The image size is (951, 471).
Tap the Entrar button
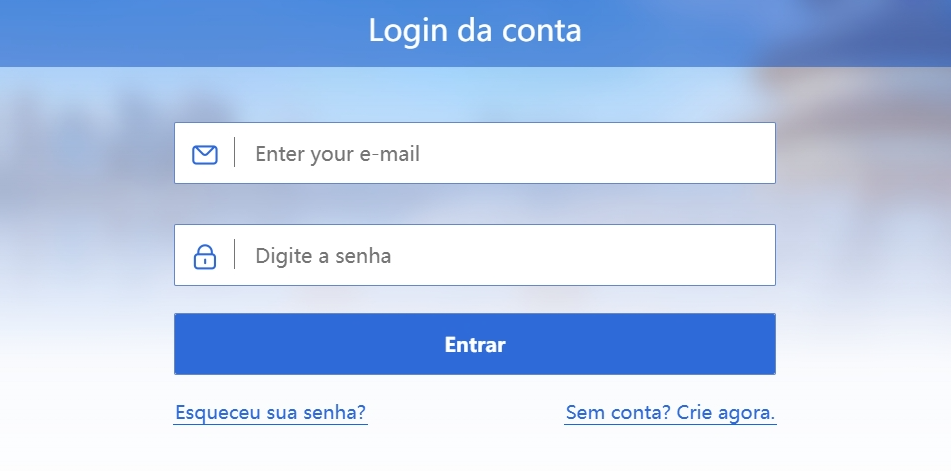tap(475, 345)
